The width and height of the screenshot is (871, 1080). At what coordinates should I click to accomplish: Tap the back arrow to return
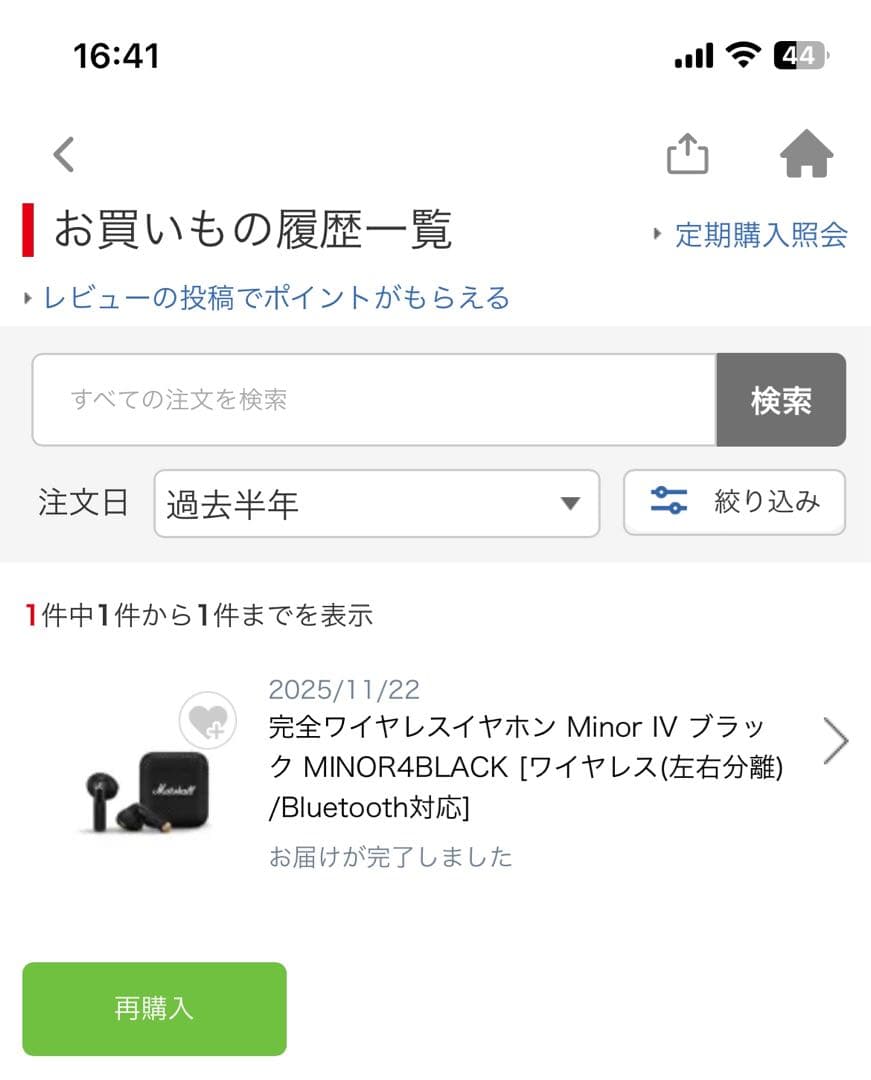click(63, 154)
